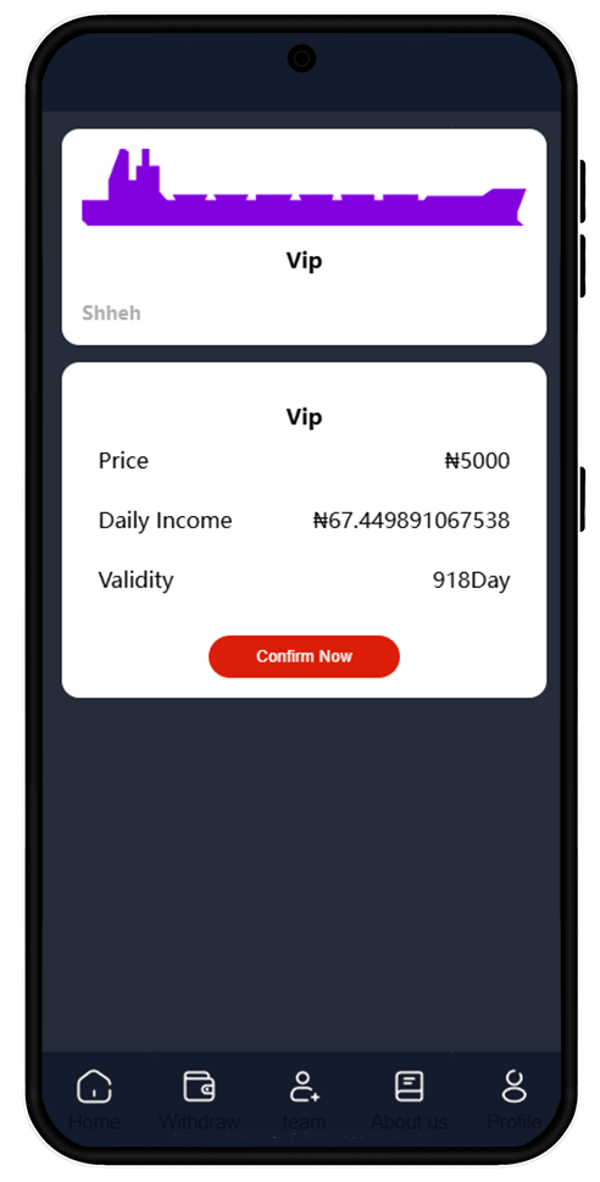Screen dimensions: 600x1182
Task: Switch to the team tab
Action: pos(304,1098)
